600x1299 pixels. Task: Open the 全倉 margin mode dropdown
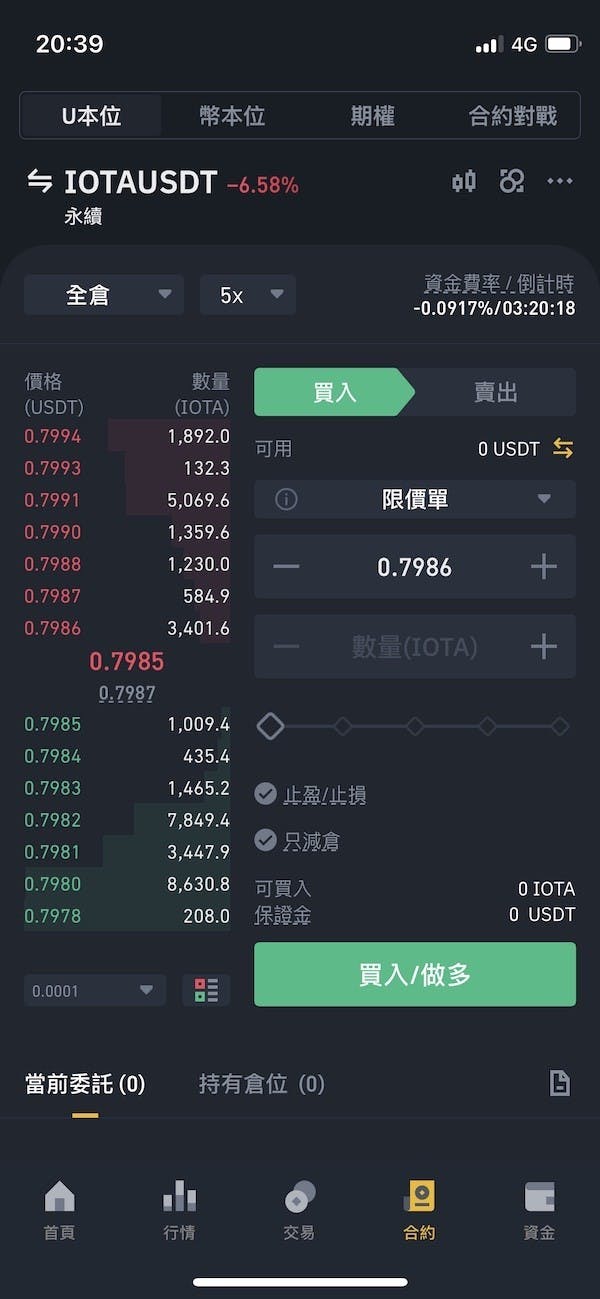(x=104, y=295)
